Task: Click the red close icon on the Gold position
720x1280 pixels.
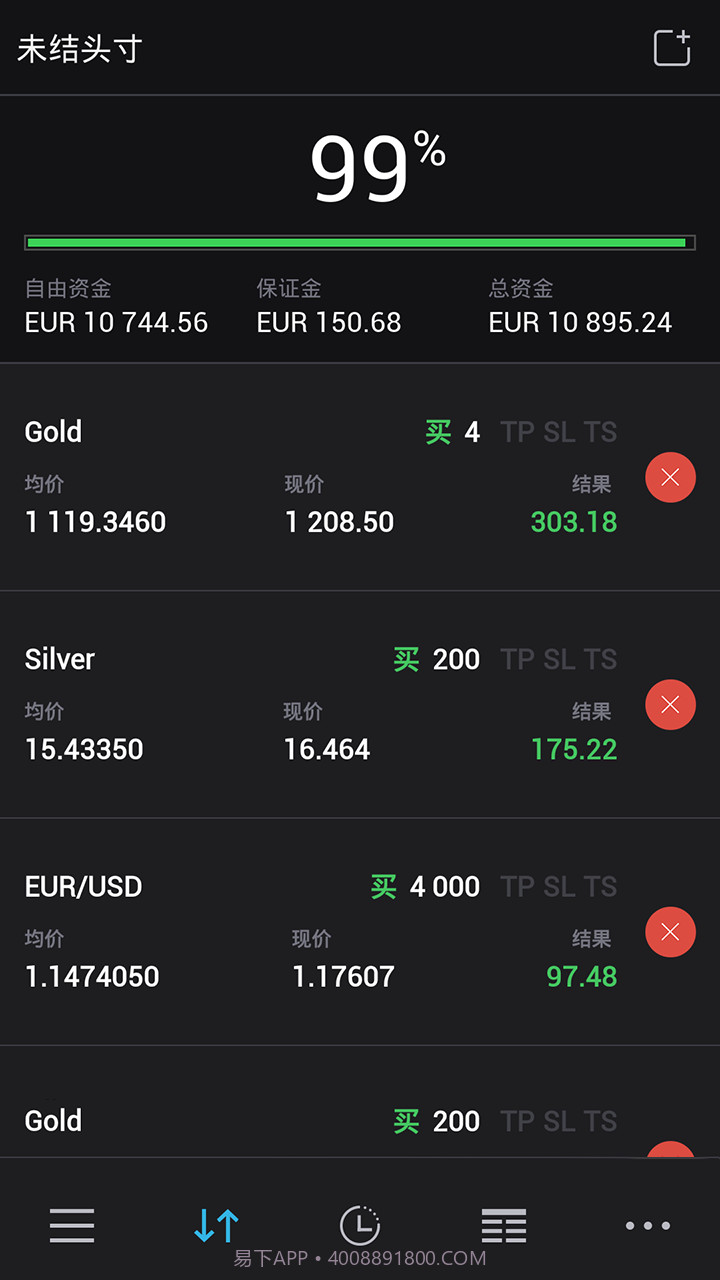Action: (670, 477)
